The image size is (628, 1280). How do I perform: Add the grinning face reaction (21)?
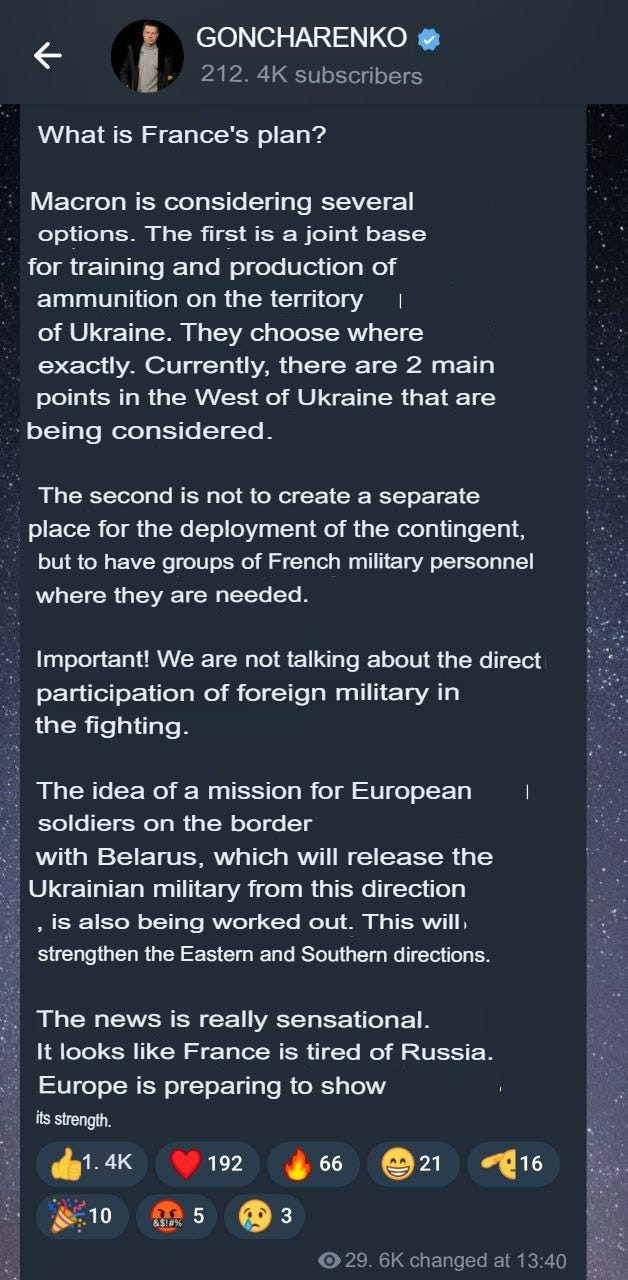tap(413, 1163)
